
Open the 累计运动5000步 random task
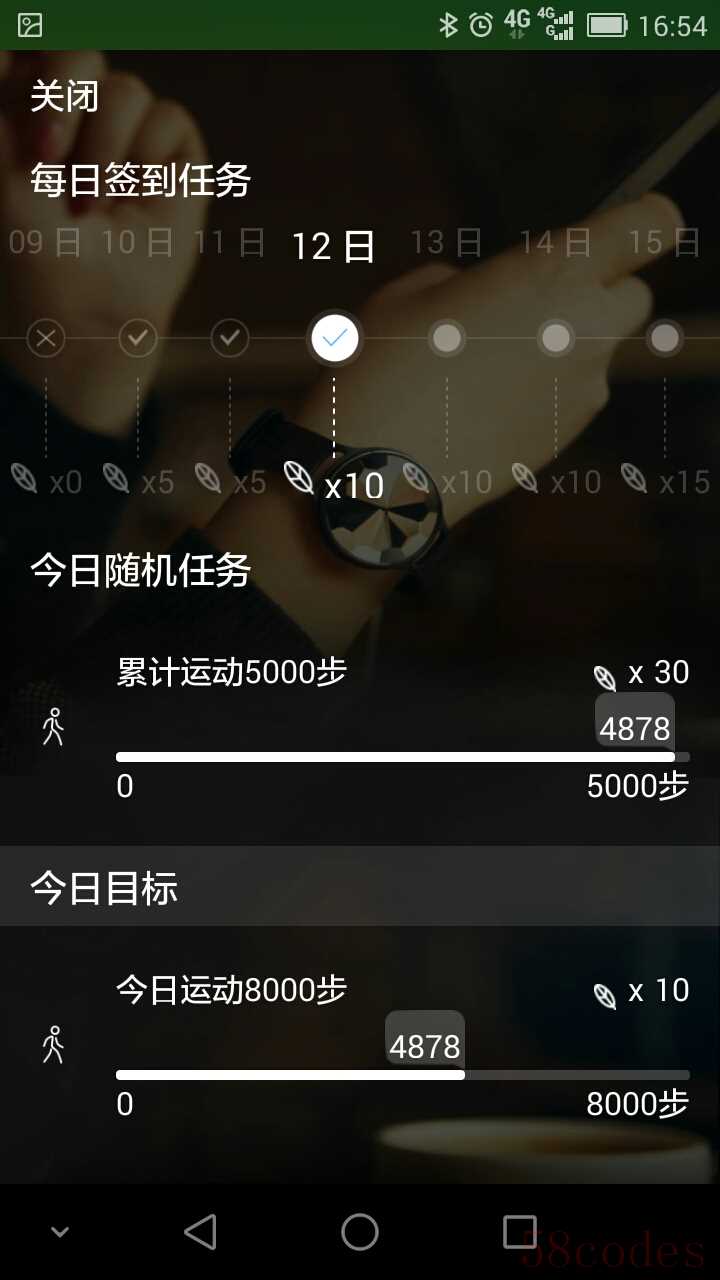[232, 672]
